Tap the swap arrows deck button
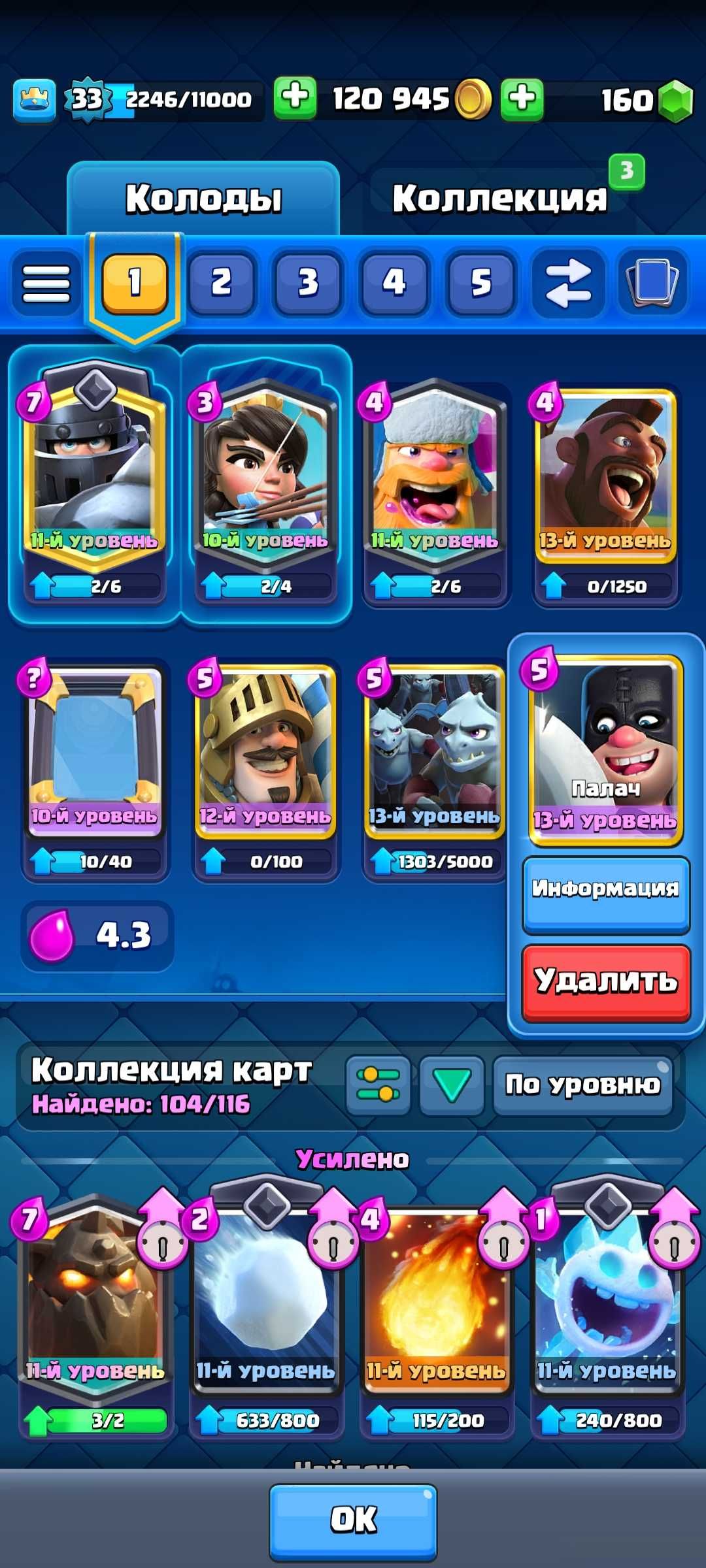The width and height of the screenshot is (706, 1568). pyautogui.click(x=568, y=284)
